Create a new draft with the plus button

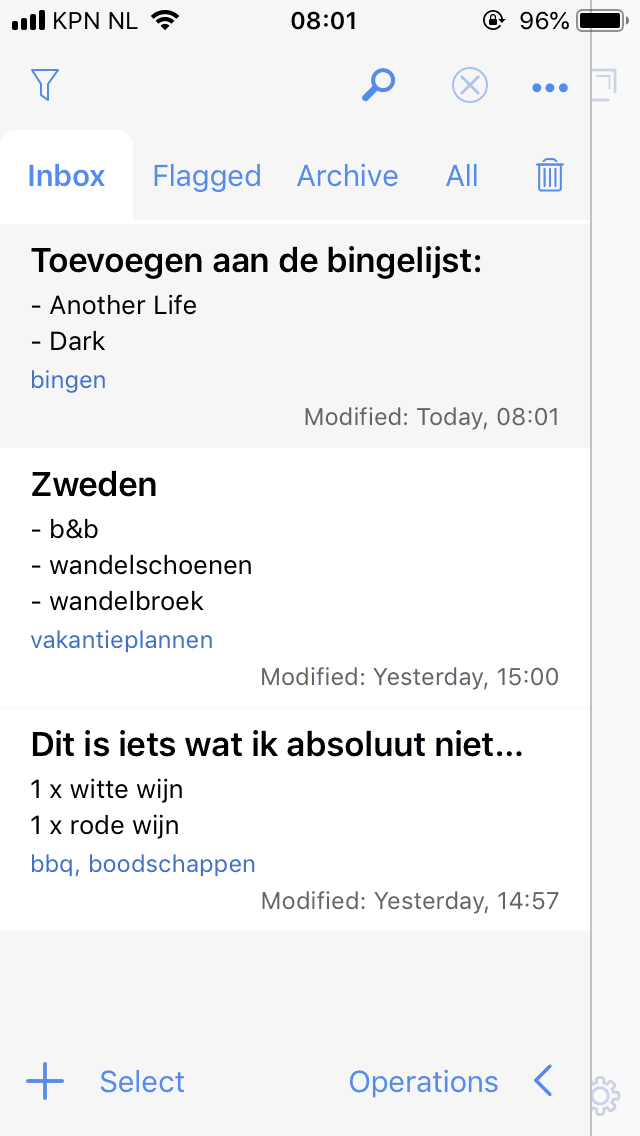[x=45, y=1082]
